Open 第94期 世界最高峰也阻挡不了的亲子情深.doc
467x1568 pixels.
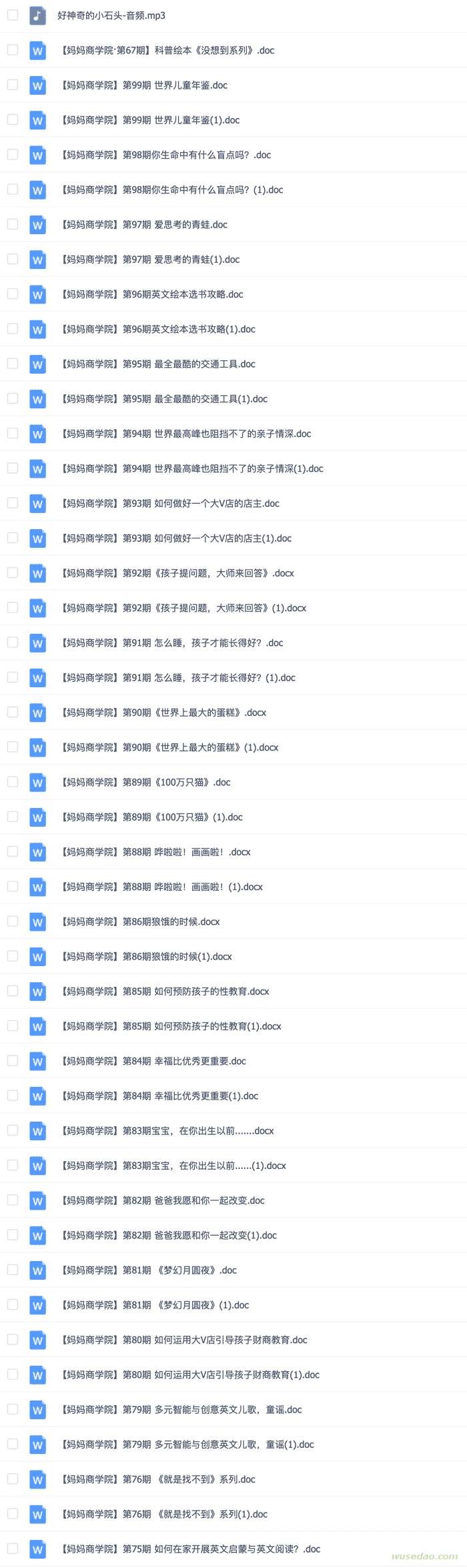(x=185, y=434)
